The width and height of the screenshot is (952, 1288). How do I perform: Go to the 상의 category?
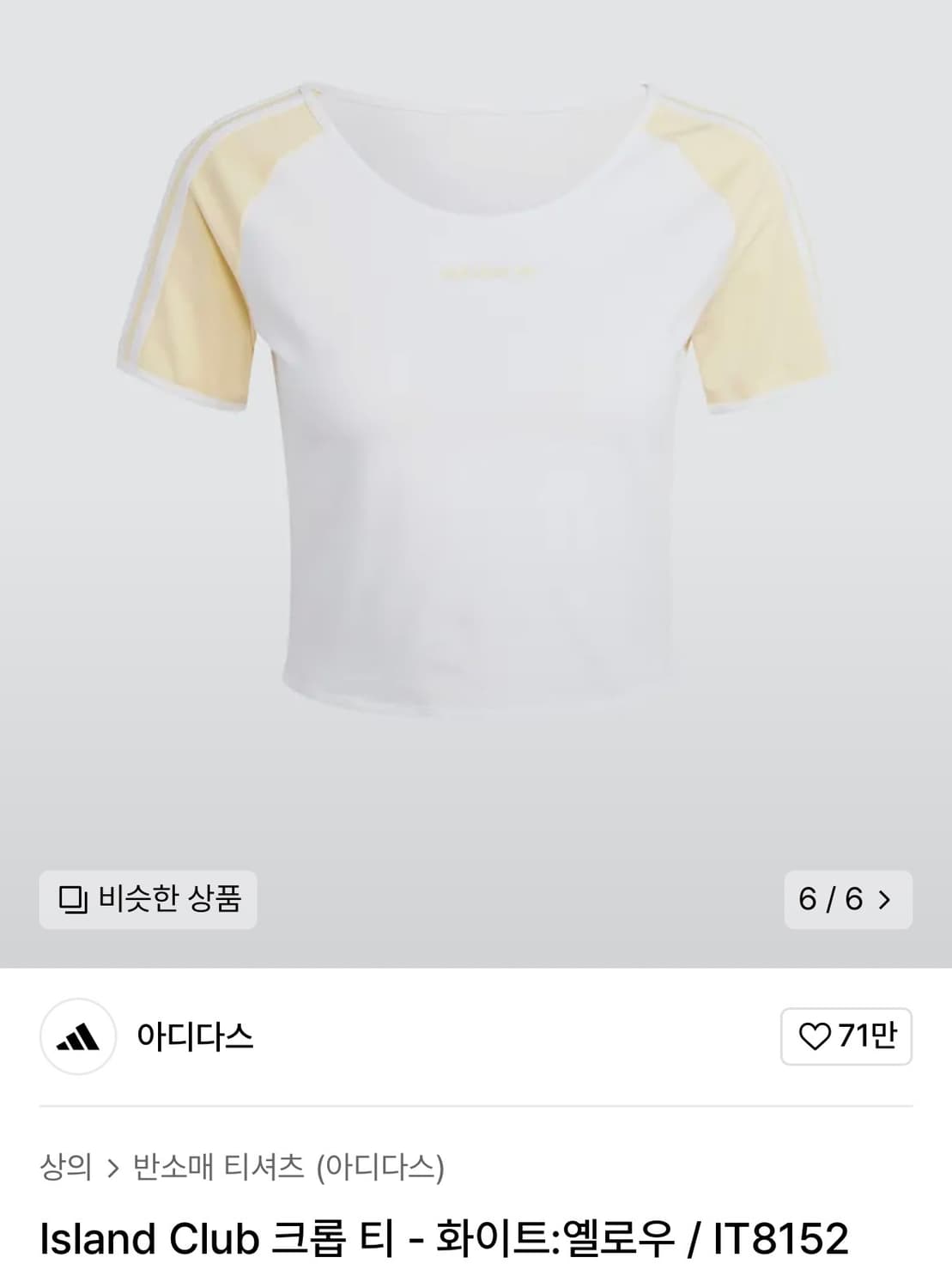pyautogui.click(x=65, y=1167)
